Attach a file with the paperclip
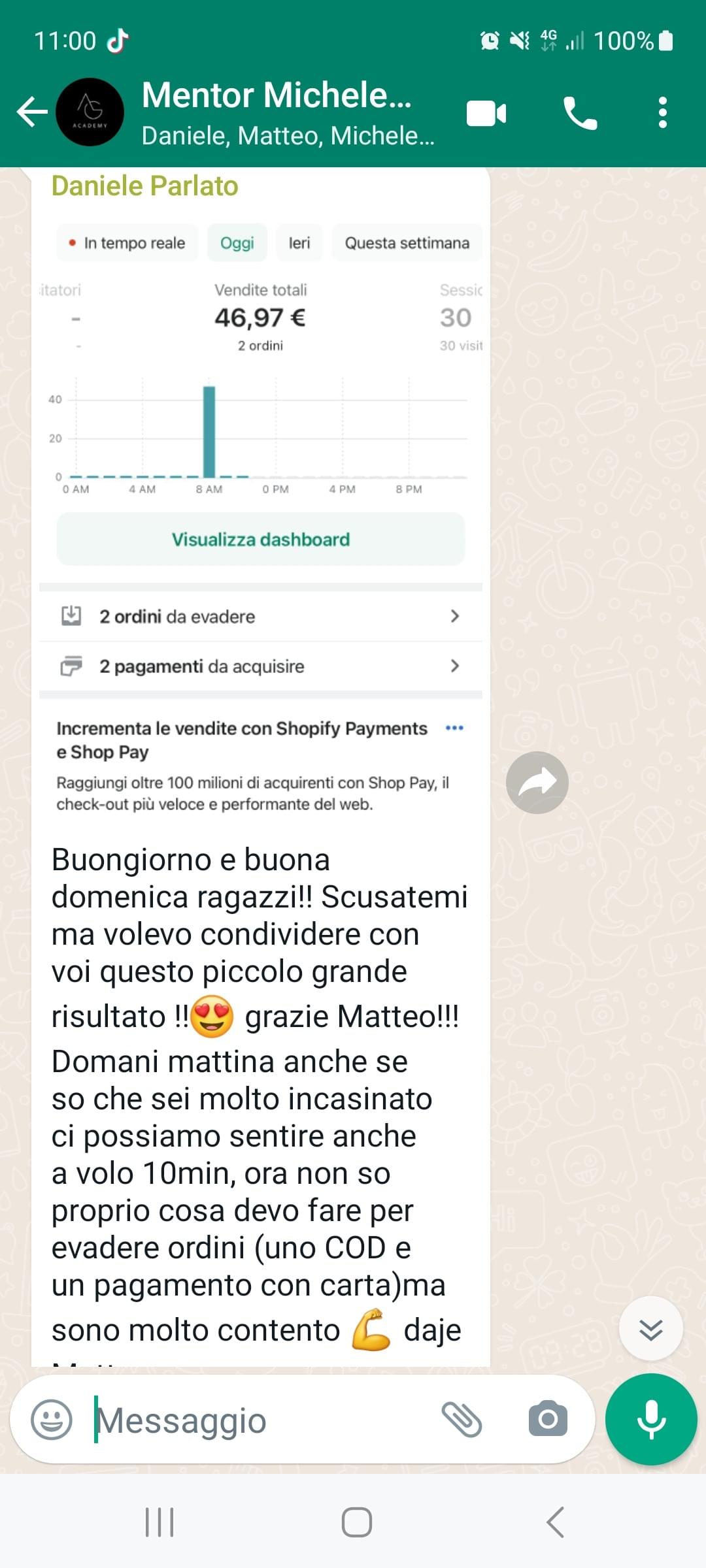 [x=462, y=1419]
